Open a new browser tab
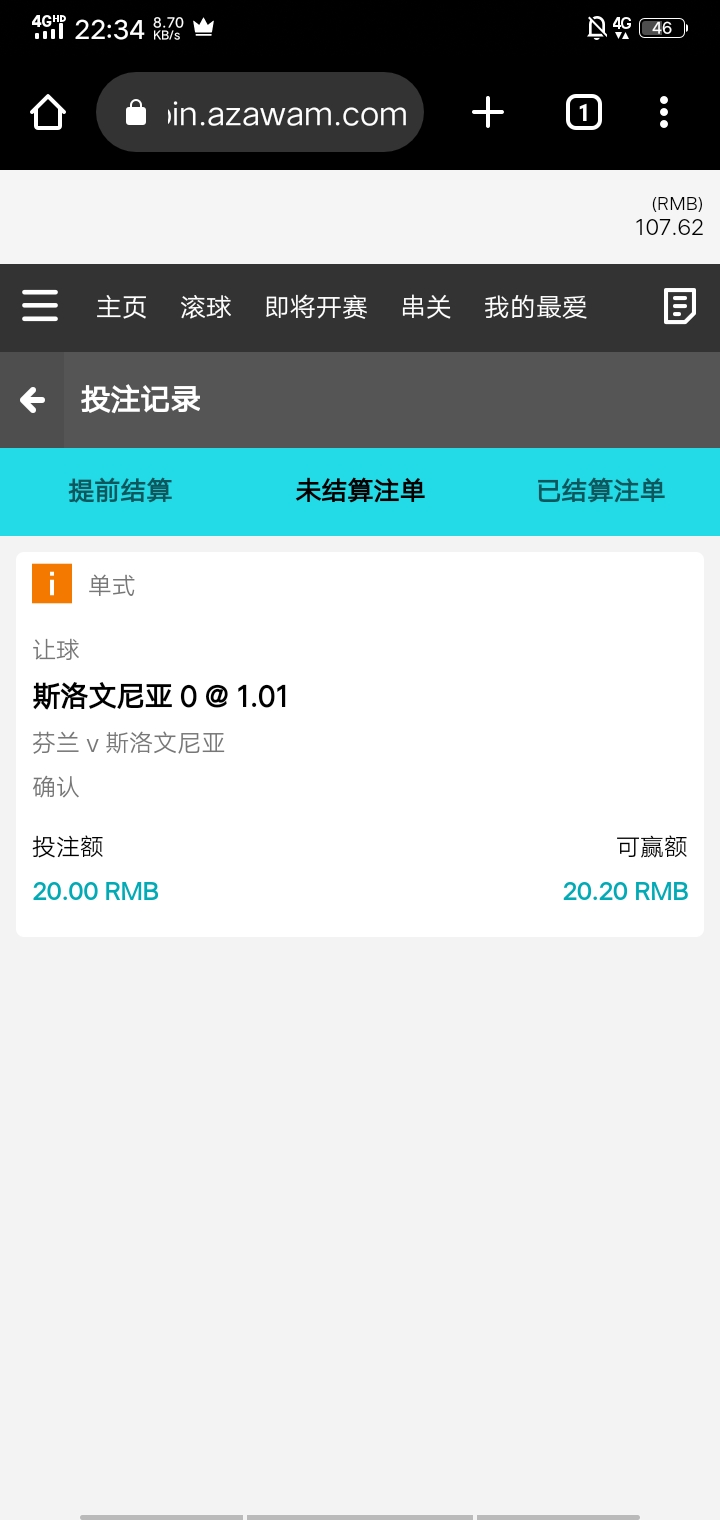The height and width of the screenshot is (1520, 720). [488, 112]
